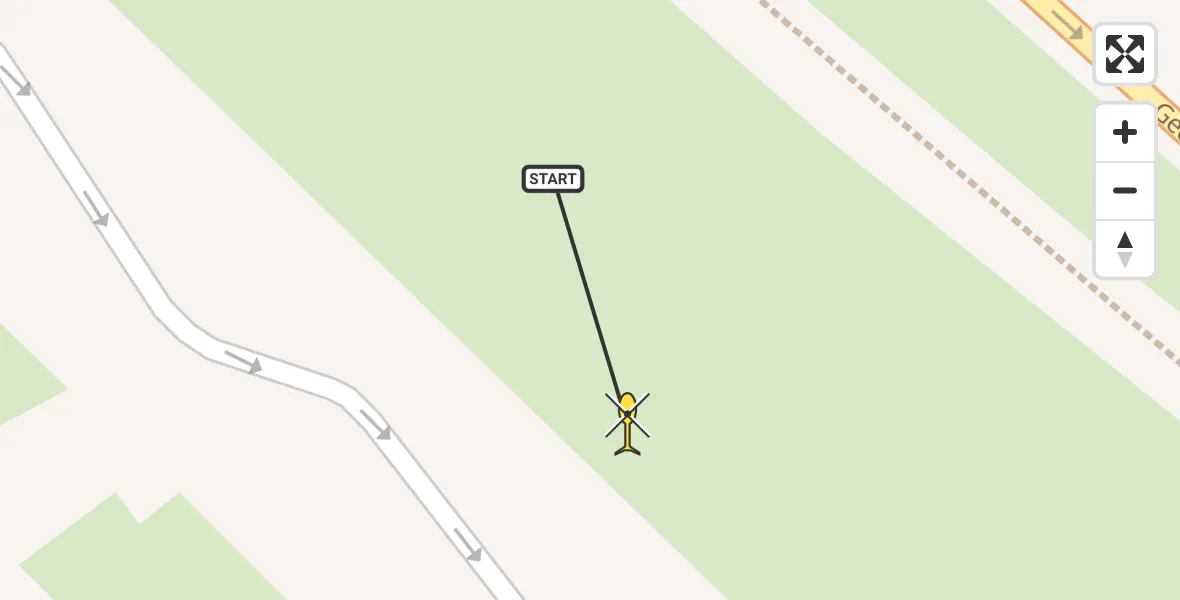Viewport: 1180px width, 600px height.
Task: Zoom in on the map
Action: pyautogui.click(x=1124, y=133)
